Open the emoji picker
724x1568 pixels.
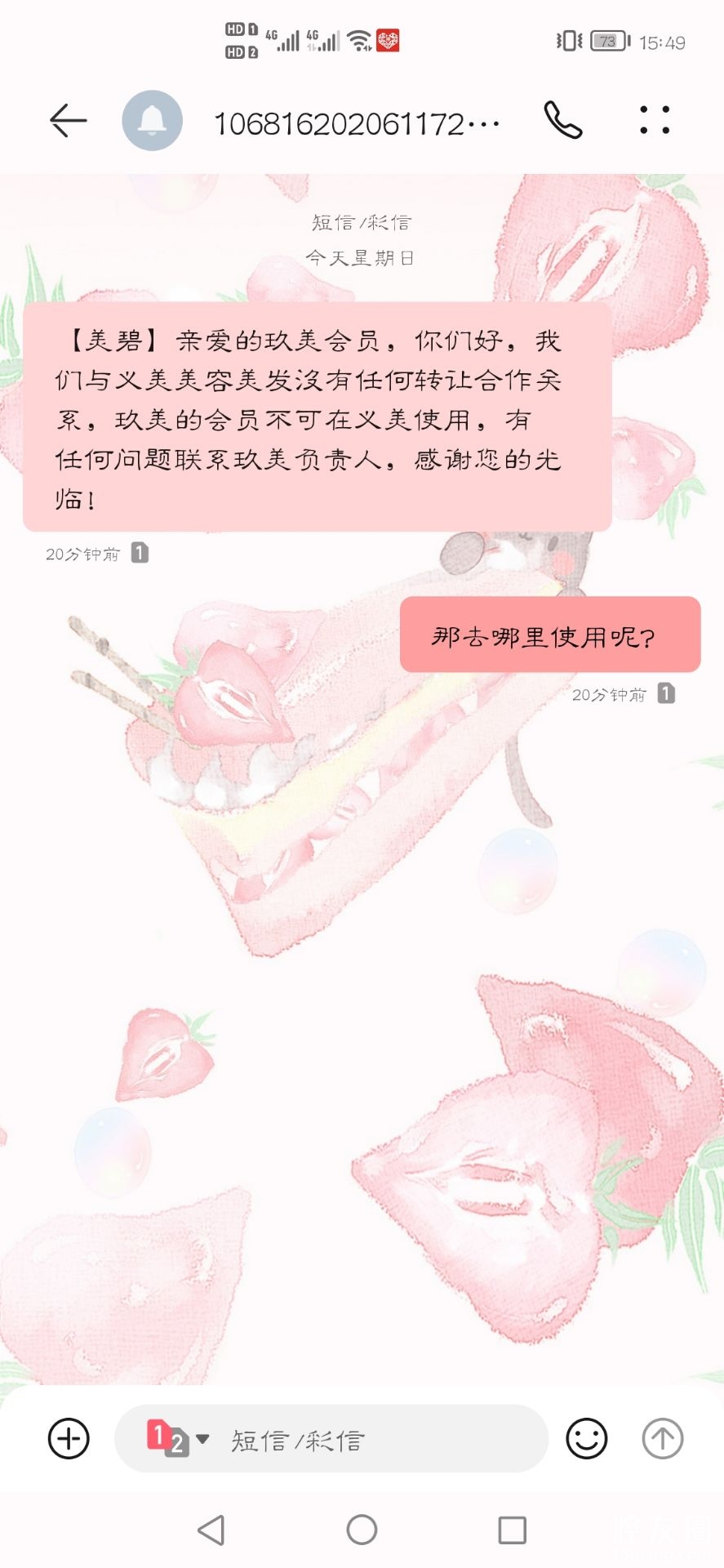coord(587,1438)
